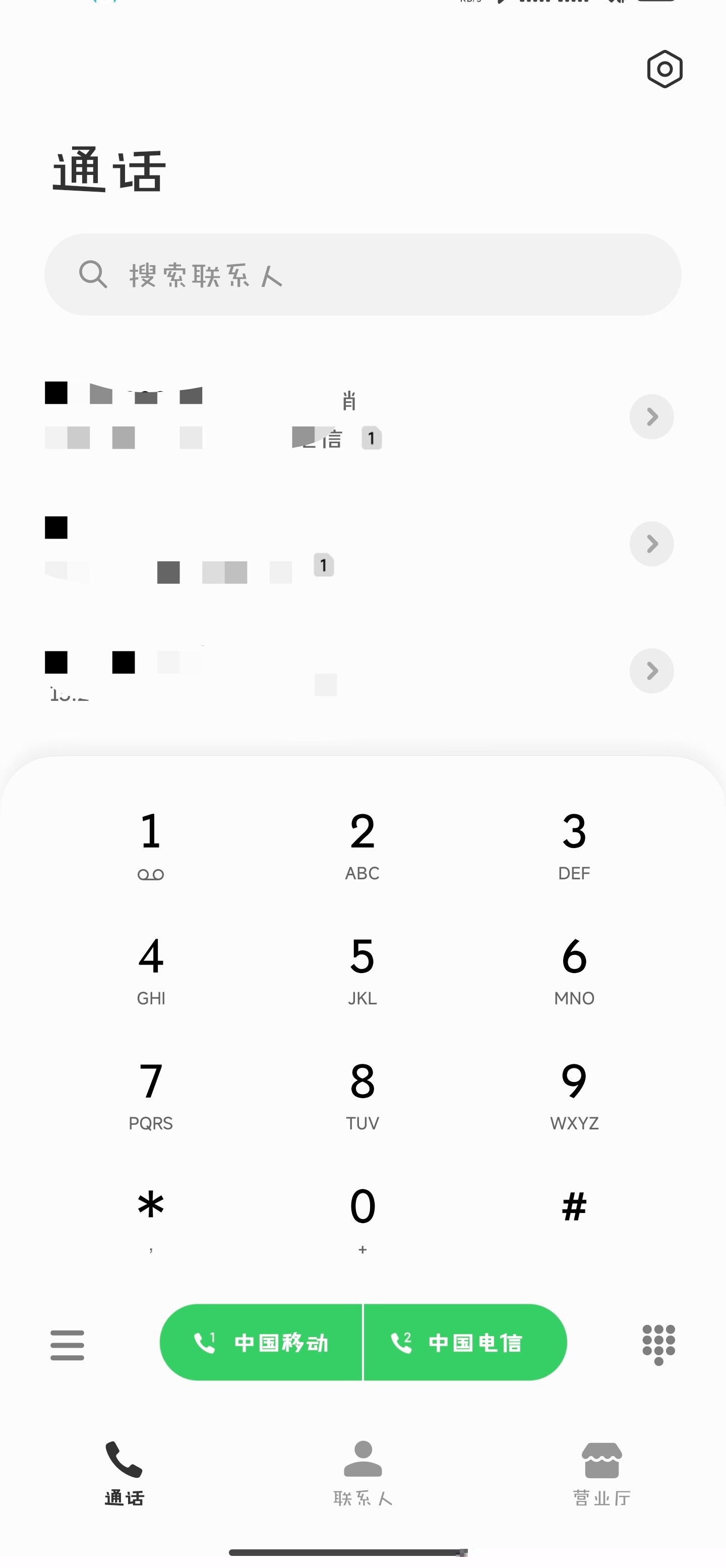Dial digit 3 DEF
Image resolution: width=726 pixels, height=1568 pixels.
point(573,843)
